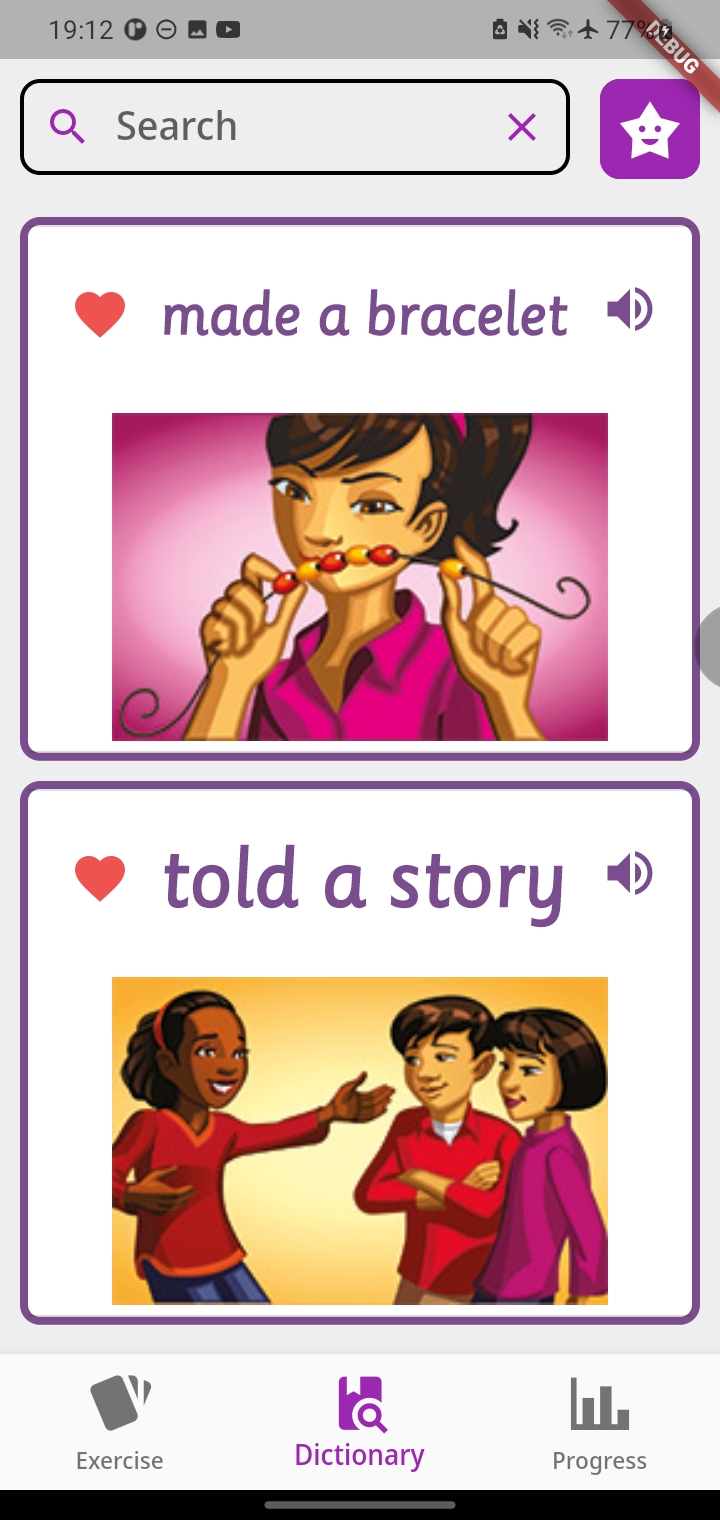Open the 'told a story' picture card

pyautogui.click(x=360, y=1140)
